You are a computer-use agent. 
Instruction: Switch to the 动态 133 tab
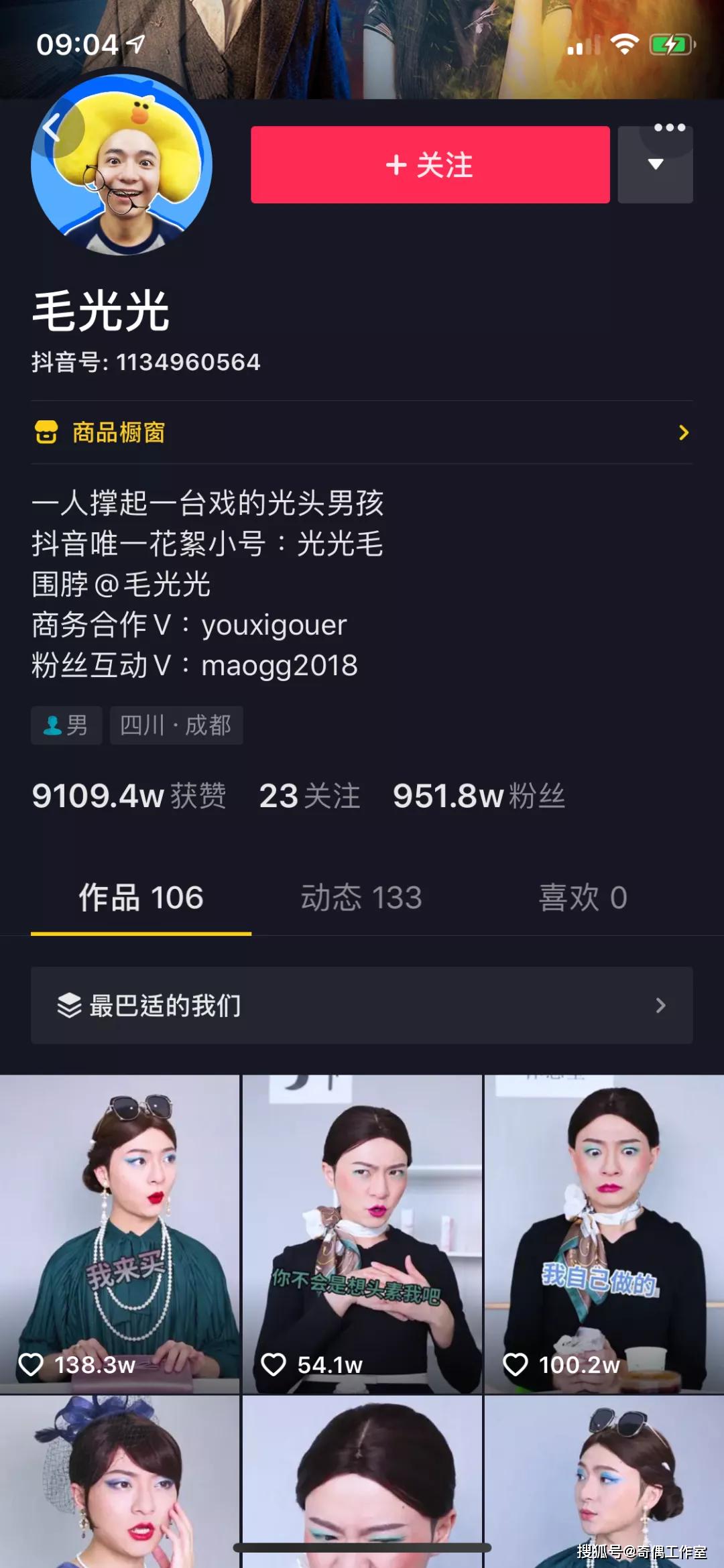point(361,898)
